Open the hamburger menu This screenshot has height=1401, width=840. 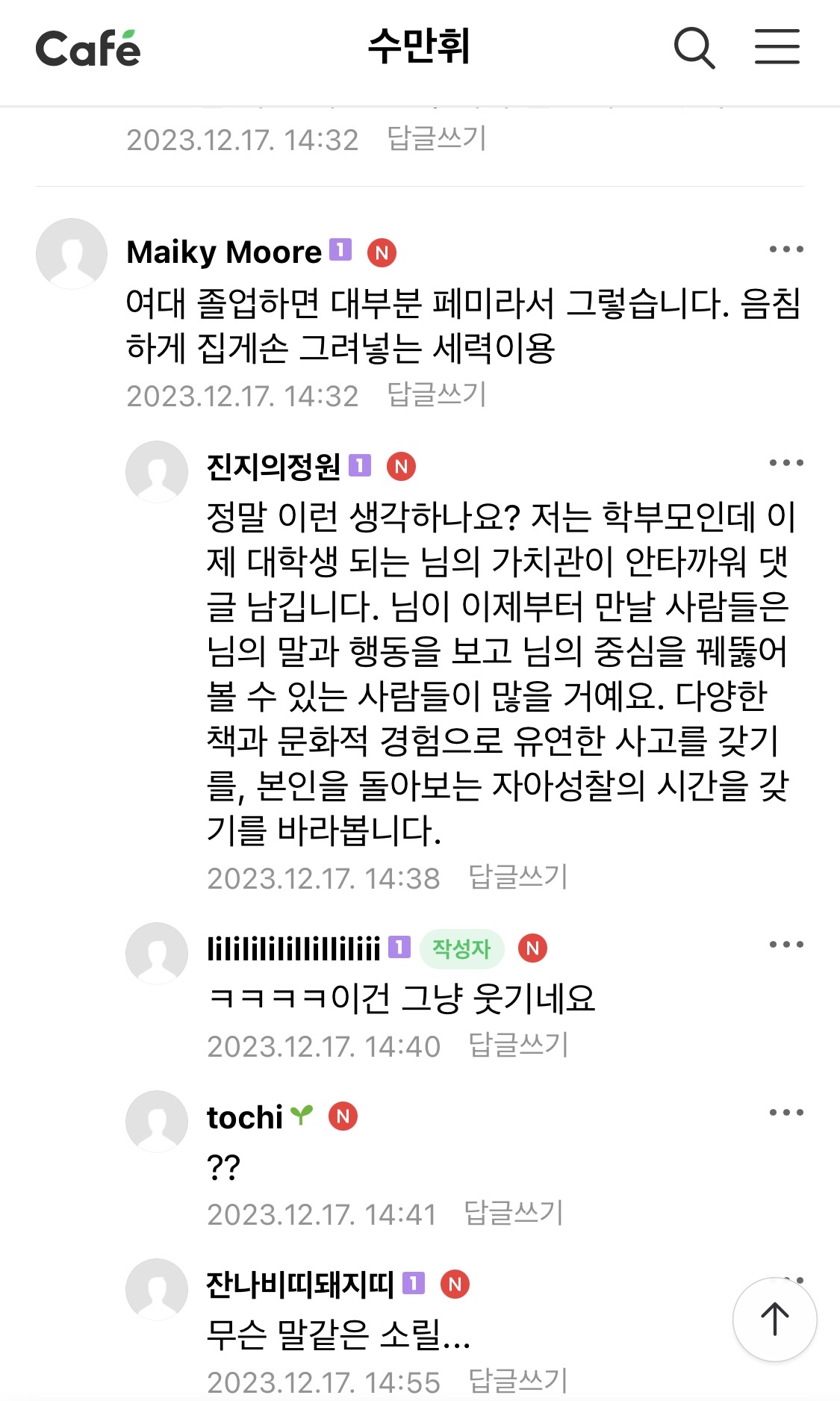(x=777, y=47)
